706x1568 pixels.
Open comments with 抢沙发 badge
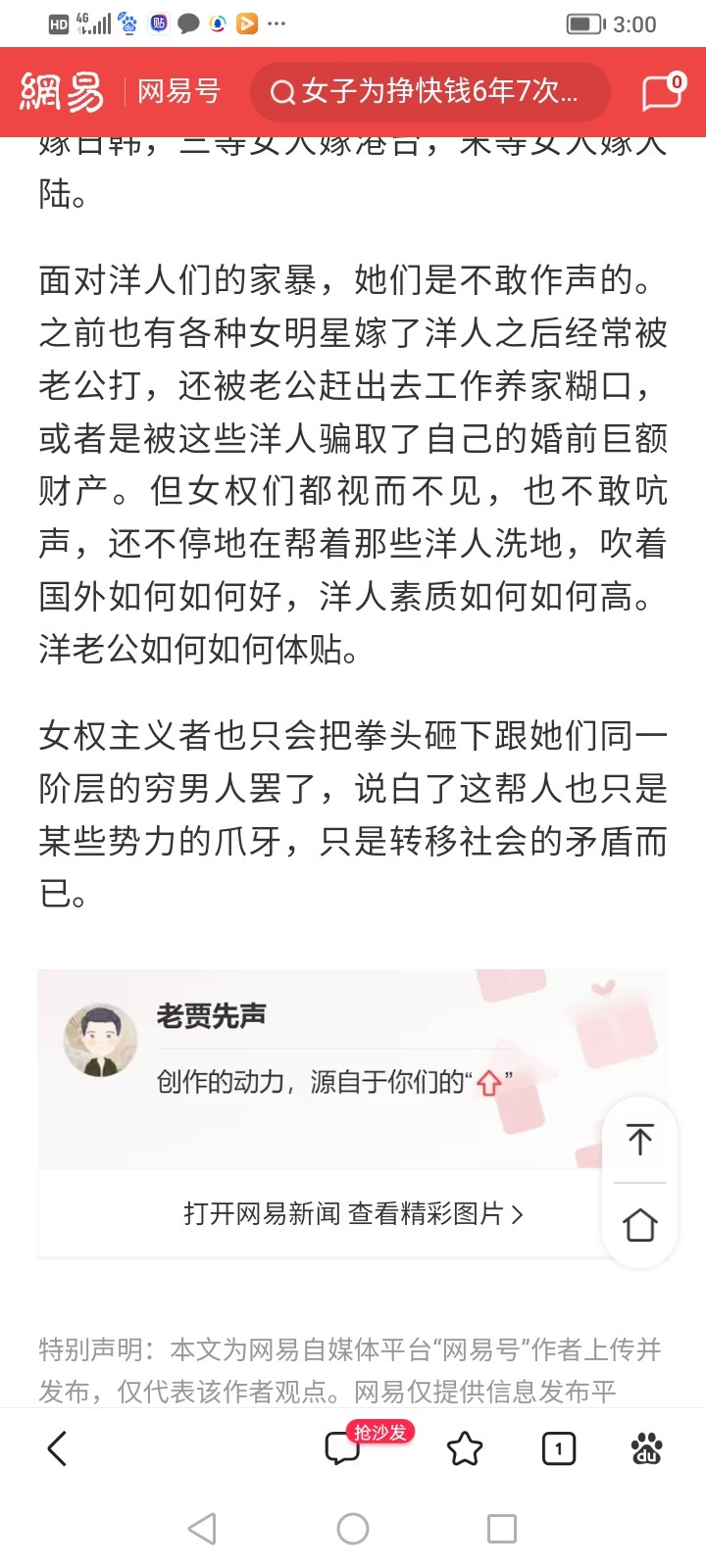[343, 1448]
